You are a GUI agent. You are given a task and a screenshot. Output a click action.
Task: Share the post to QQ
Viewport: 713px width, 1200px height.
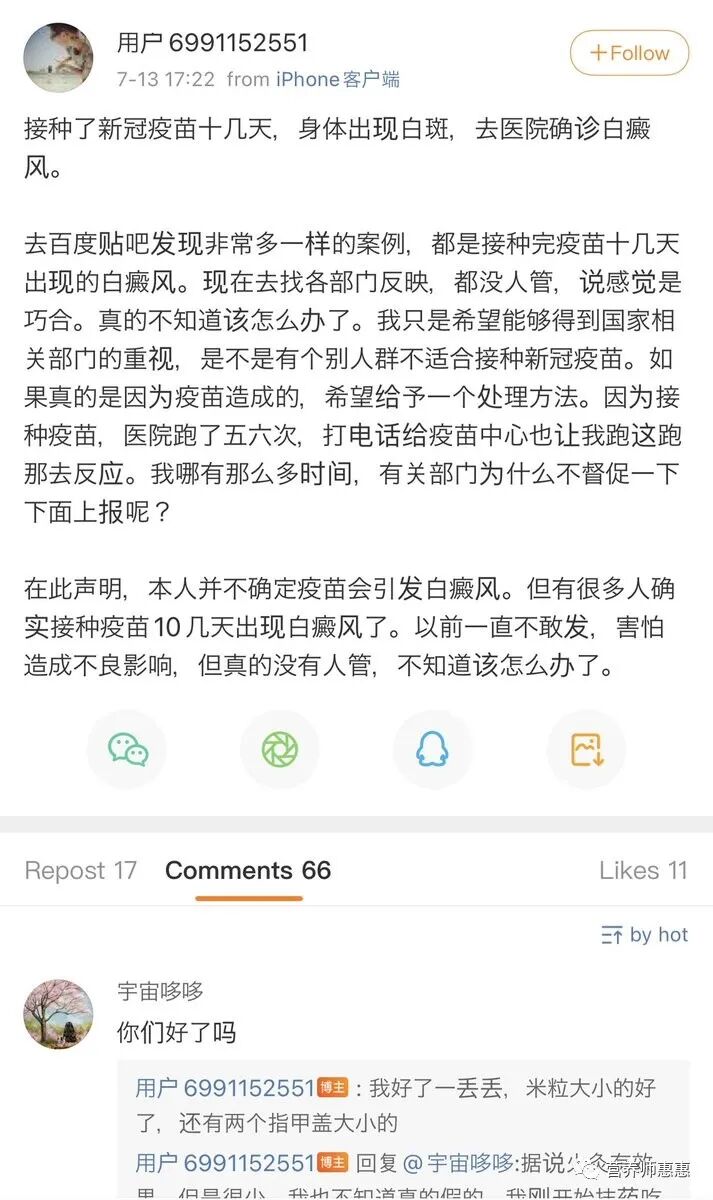coord(432,749)
